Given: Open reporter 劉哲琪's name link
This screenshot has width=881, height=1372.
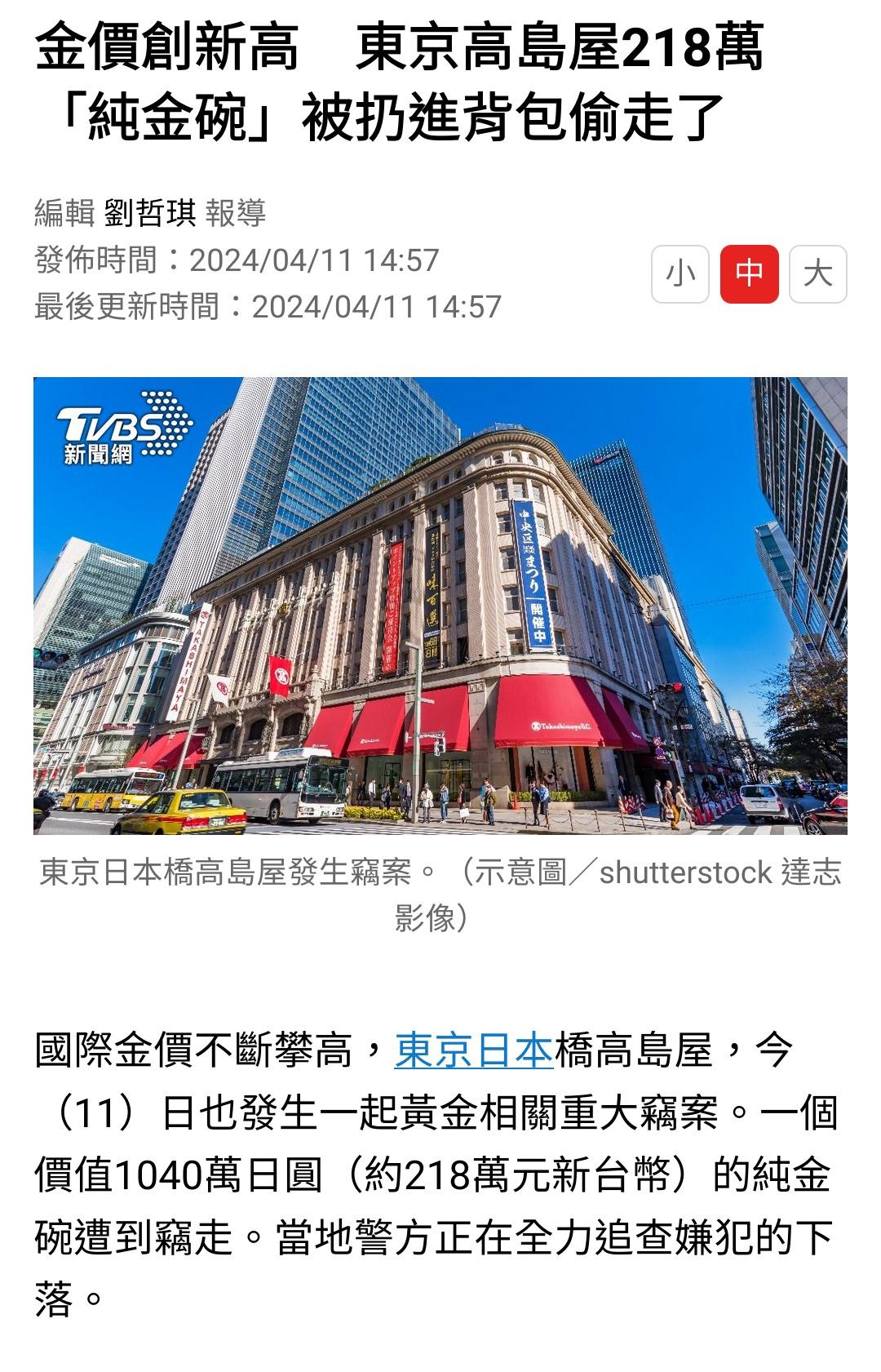Looking at the screenshot, I should pos(150,214).
